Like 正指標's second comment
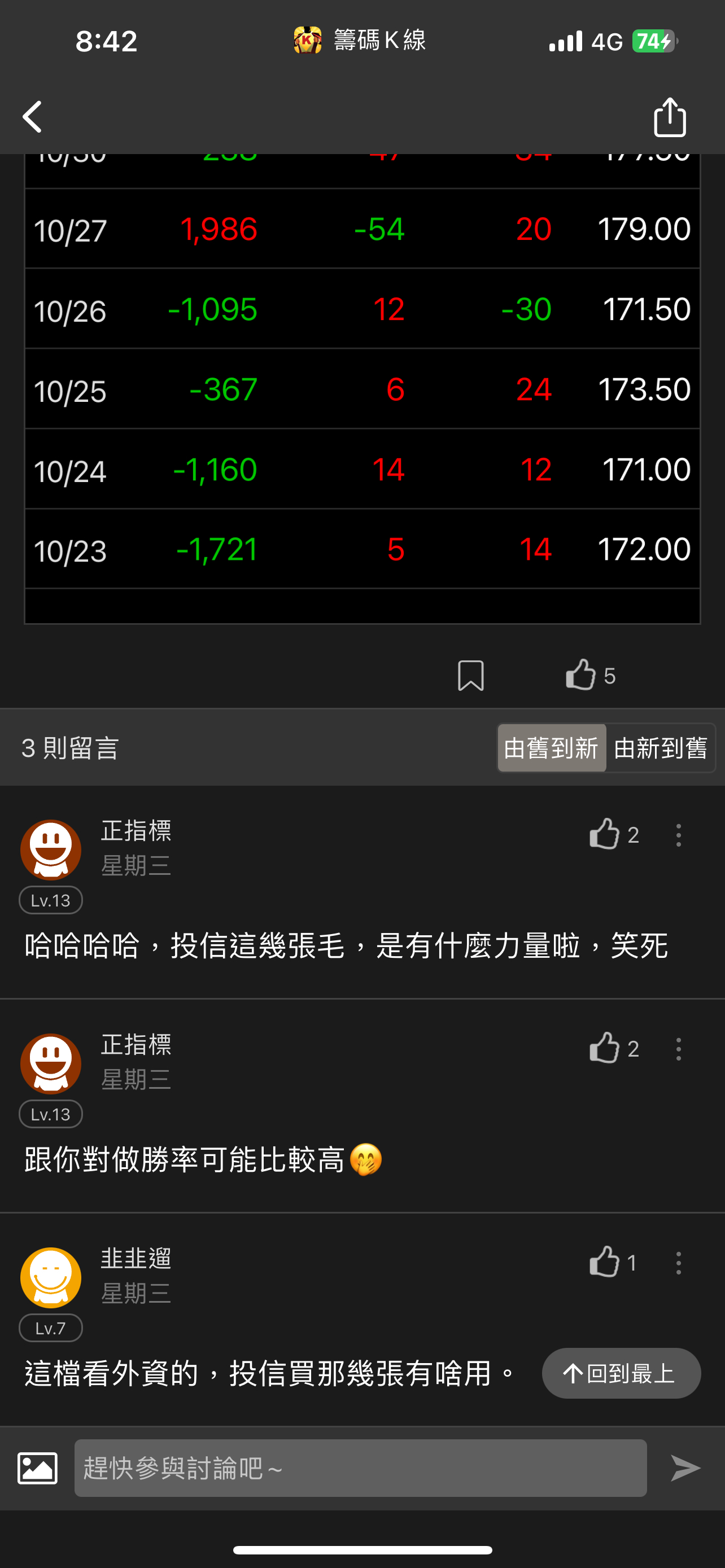Image resolution: width=725 pixels, height=1568 pixels. [x=605, y=1049]
